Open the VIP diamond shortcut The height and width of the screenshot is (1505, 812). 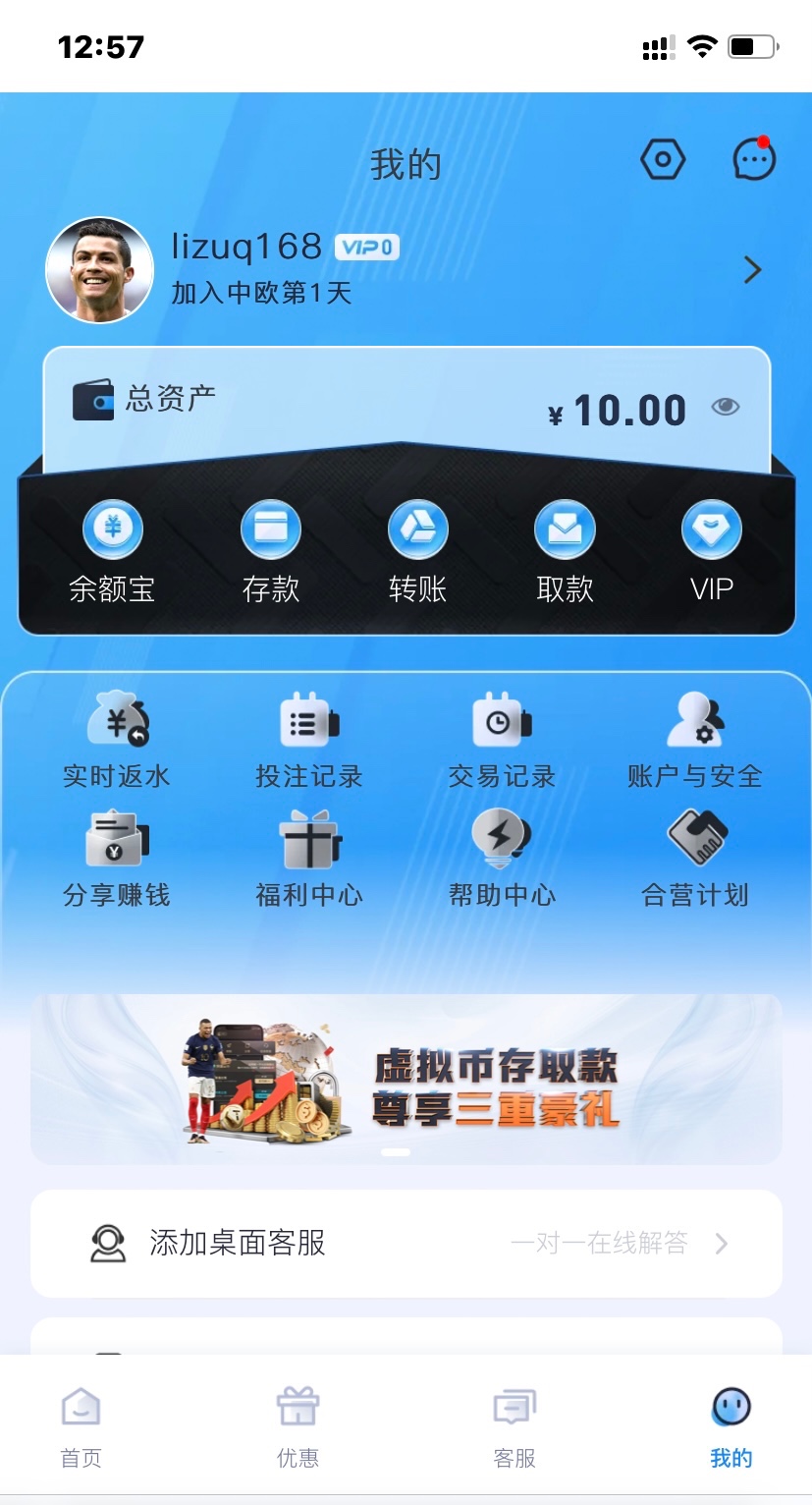pos(711,551)
